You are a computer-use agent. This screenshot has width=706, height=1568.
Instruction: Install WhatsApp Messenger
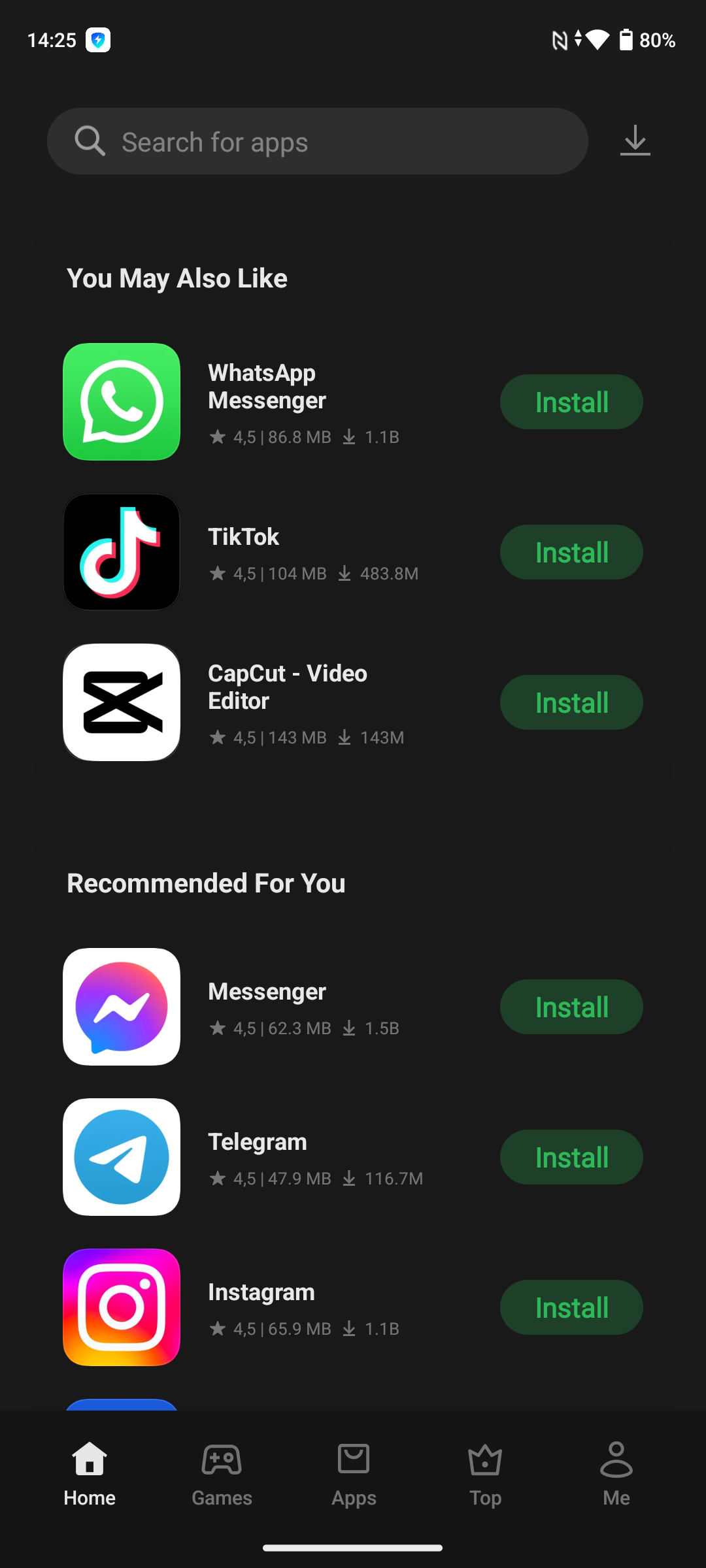(x=571, y=402)
